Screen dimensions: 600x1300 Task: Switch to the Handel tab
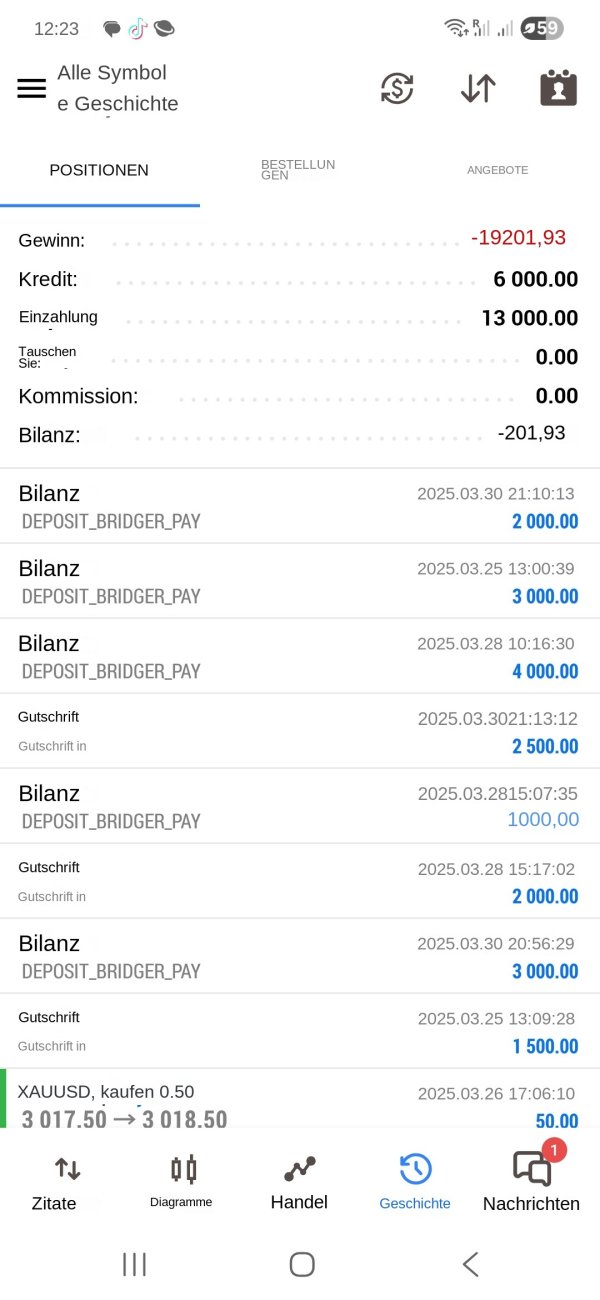[x=299, y=1183]
